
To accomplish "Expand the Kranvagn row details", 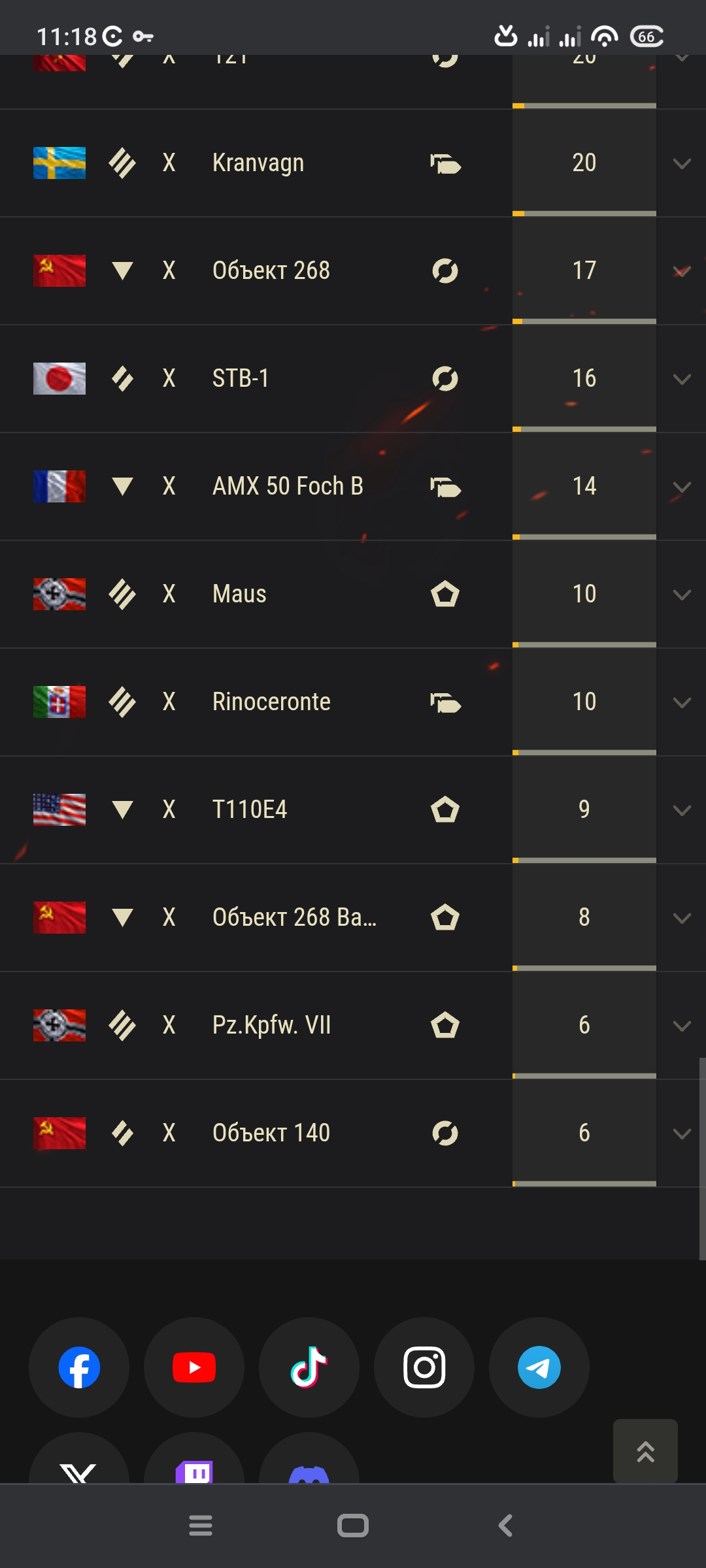I will [682, 163].
